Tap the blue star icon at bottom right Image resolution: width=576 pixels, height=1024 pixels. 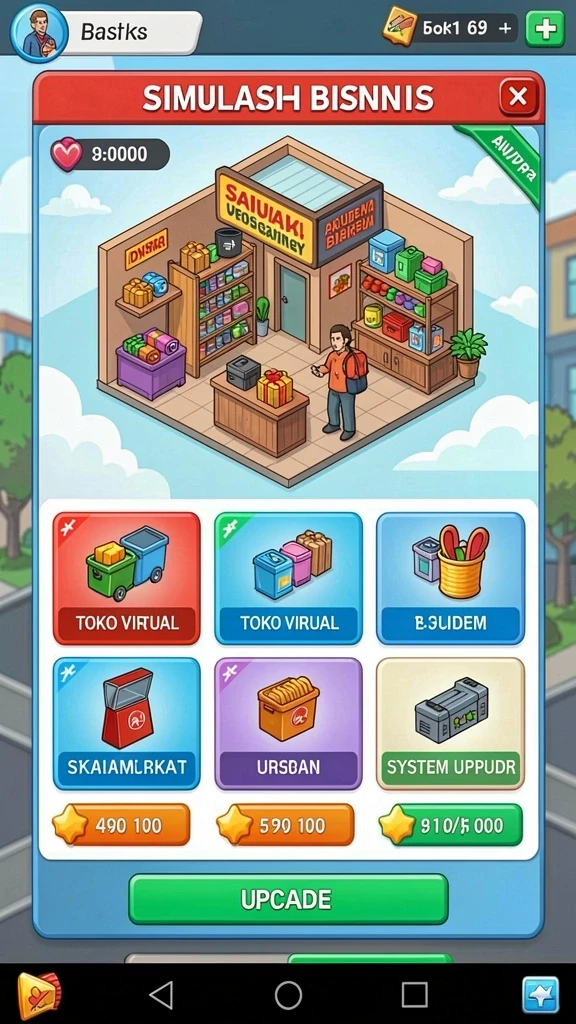[x=540, y=995]
